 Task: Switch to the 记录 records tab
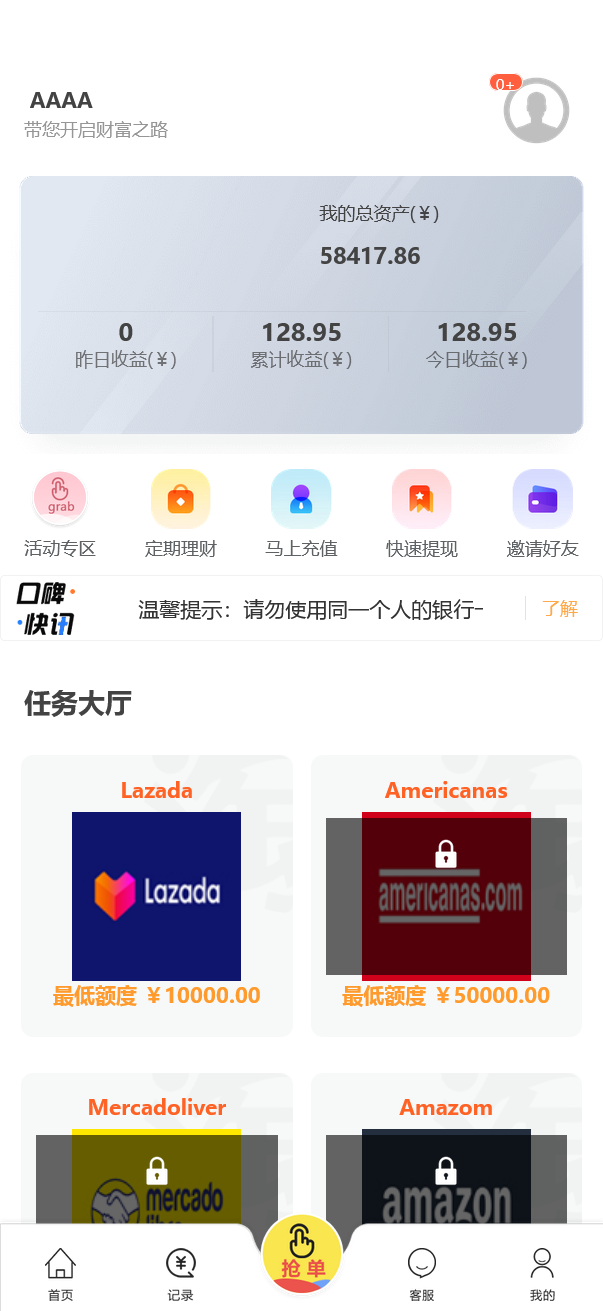click(x=181, y=1272)
